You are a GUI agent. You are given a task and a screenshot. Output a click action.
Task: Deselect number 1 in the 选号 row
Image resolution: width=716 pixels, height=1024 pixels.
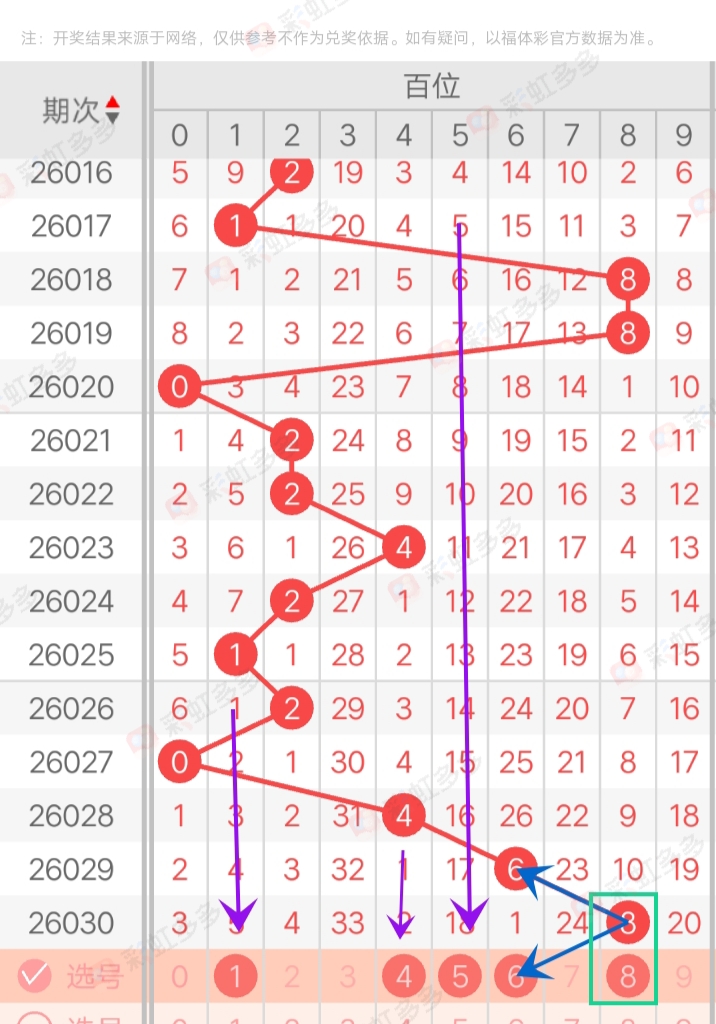(x=236, y=976)
